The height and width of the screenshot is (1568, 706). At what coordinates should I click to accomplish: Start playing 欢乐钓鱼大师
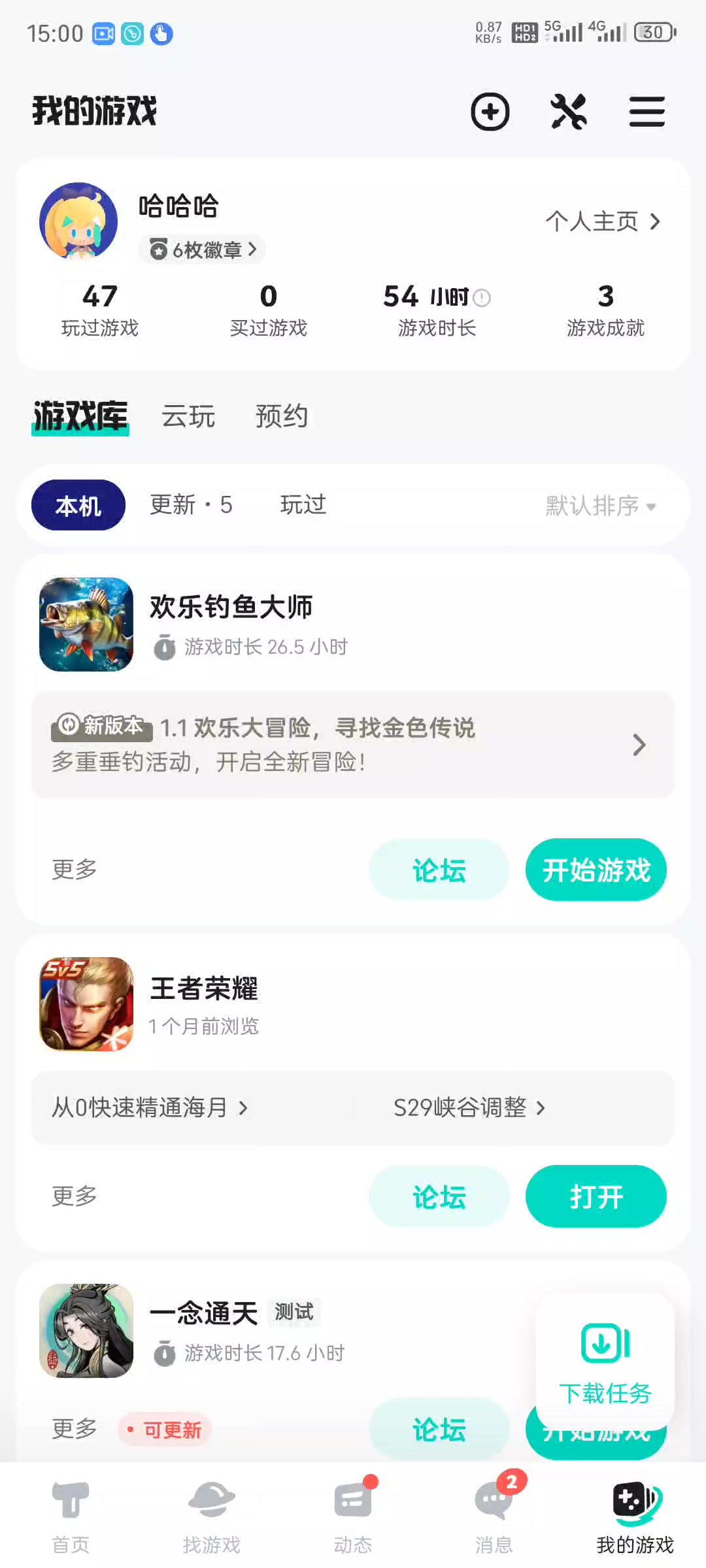click(596, 870)
